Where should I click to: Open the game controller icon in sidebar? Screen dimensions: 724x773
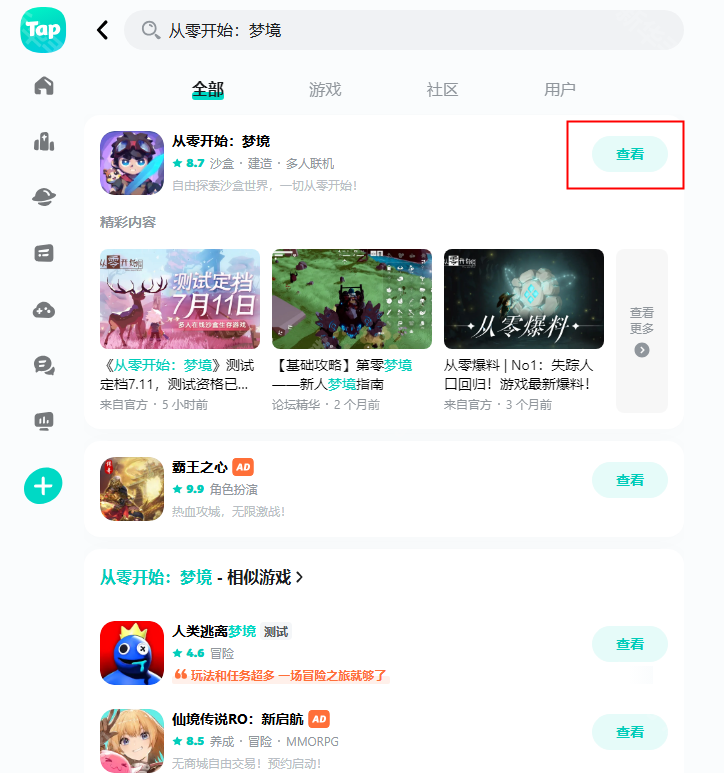[44, 310]
